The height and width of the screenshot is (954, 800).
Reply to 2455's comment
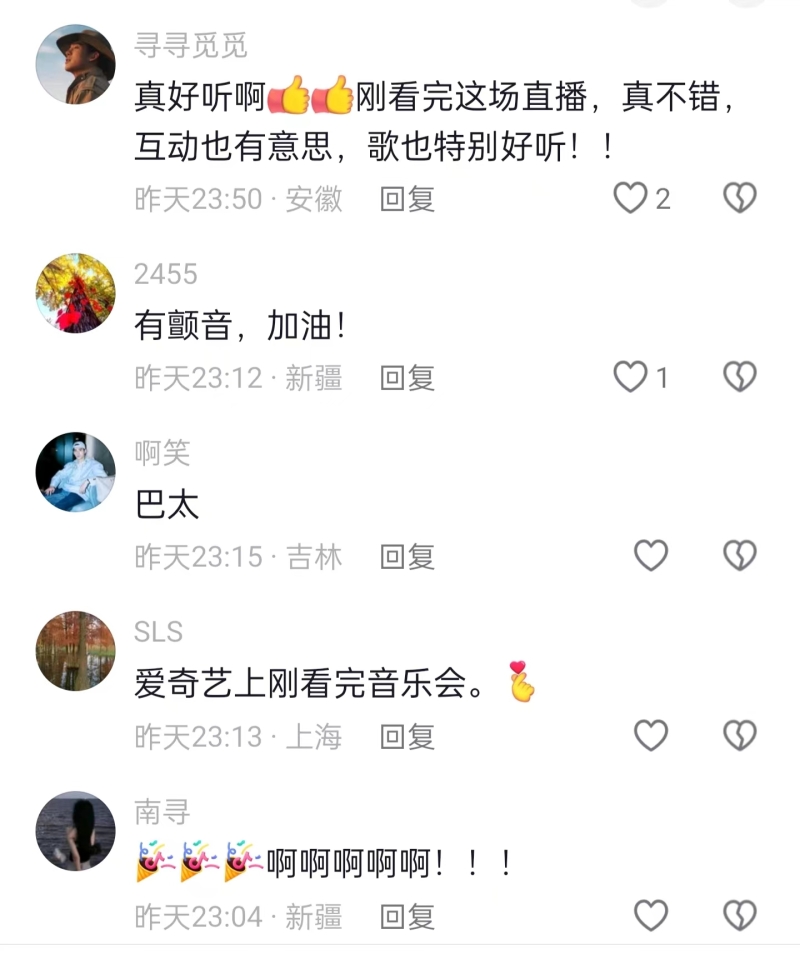coord(408,377)
